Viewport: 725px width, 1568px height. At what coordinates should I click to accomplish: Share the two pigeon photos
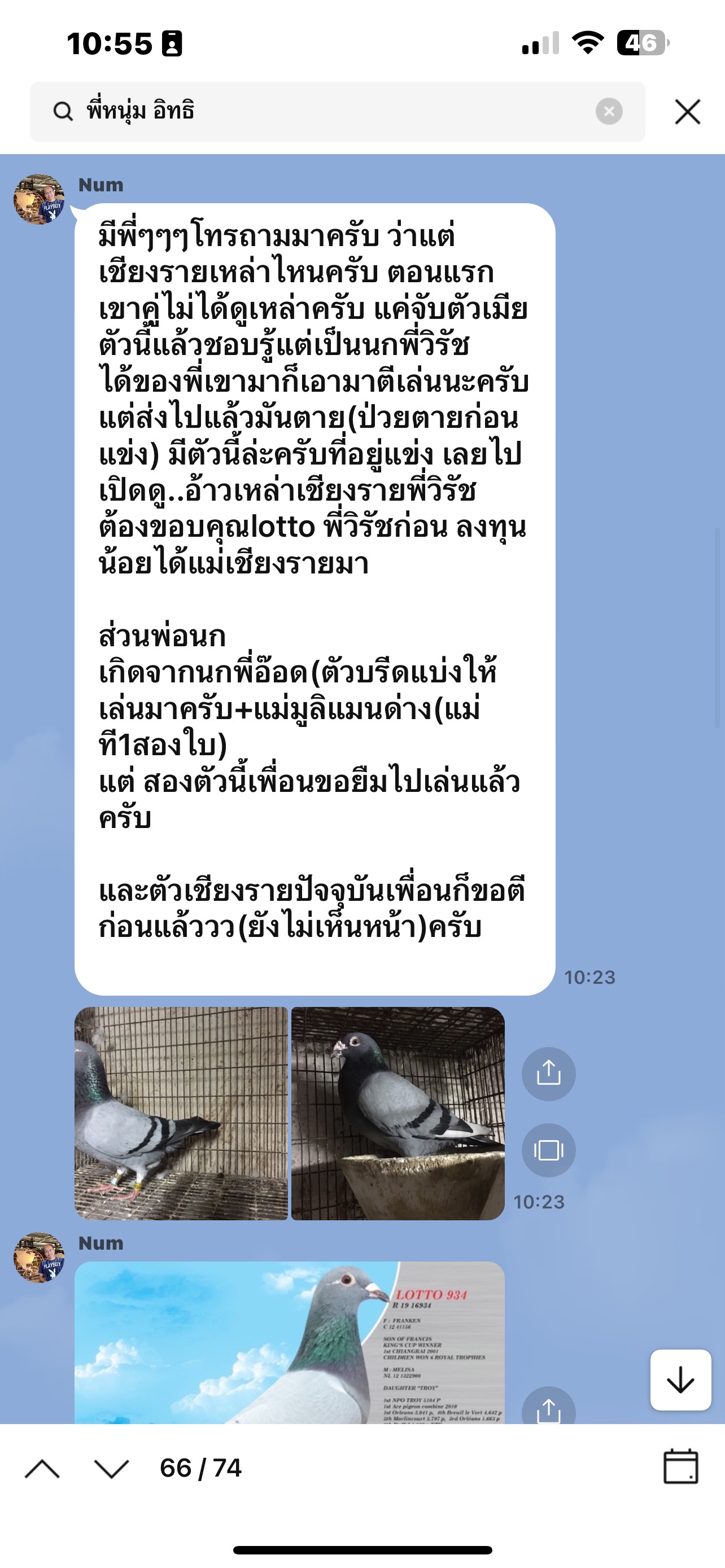pyautogui.click(x=548, y=1073)
